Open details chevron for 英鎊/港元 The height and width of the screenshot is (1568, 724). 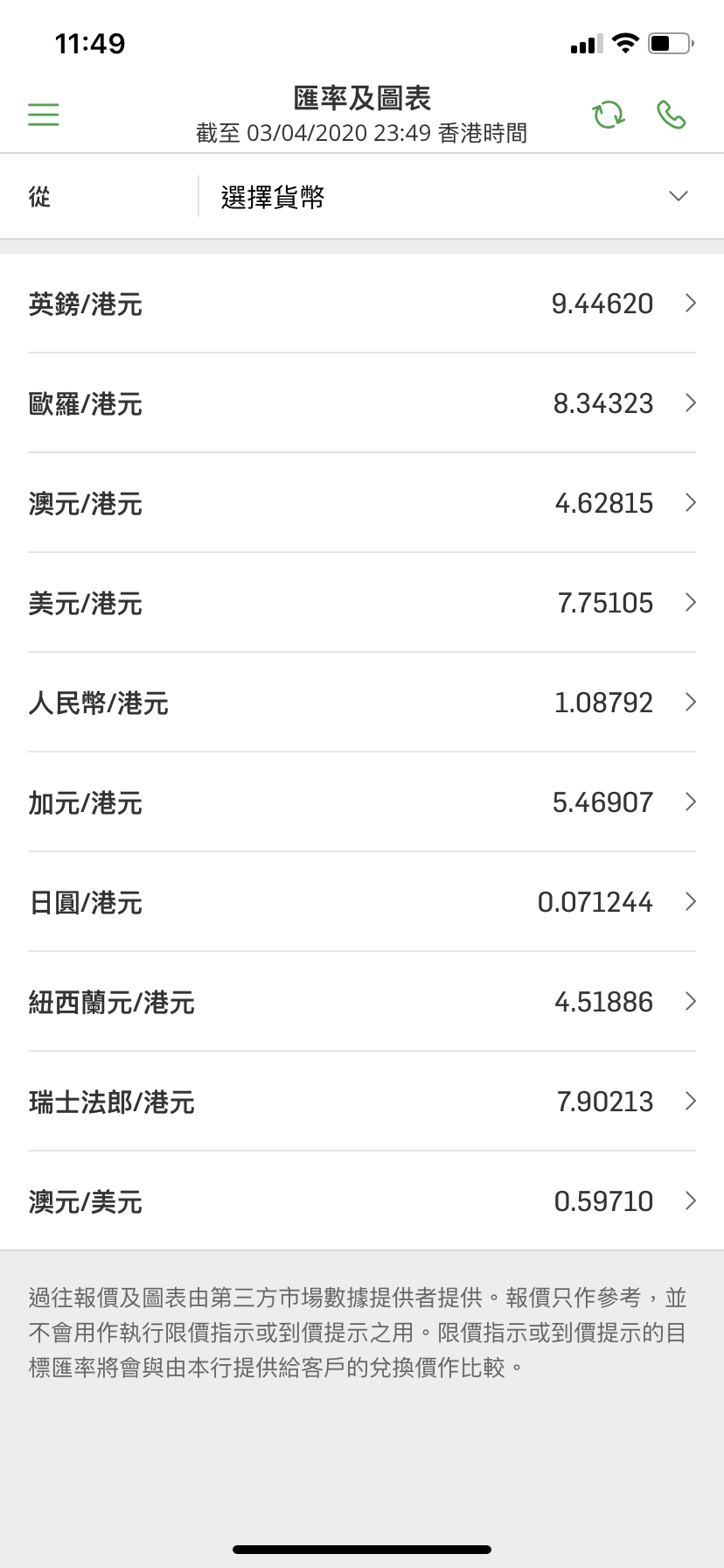(692, 304)
